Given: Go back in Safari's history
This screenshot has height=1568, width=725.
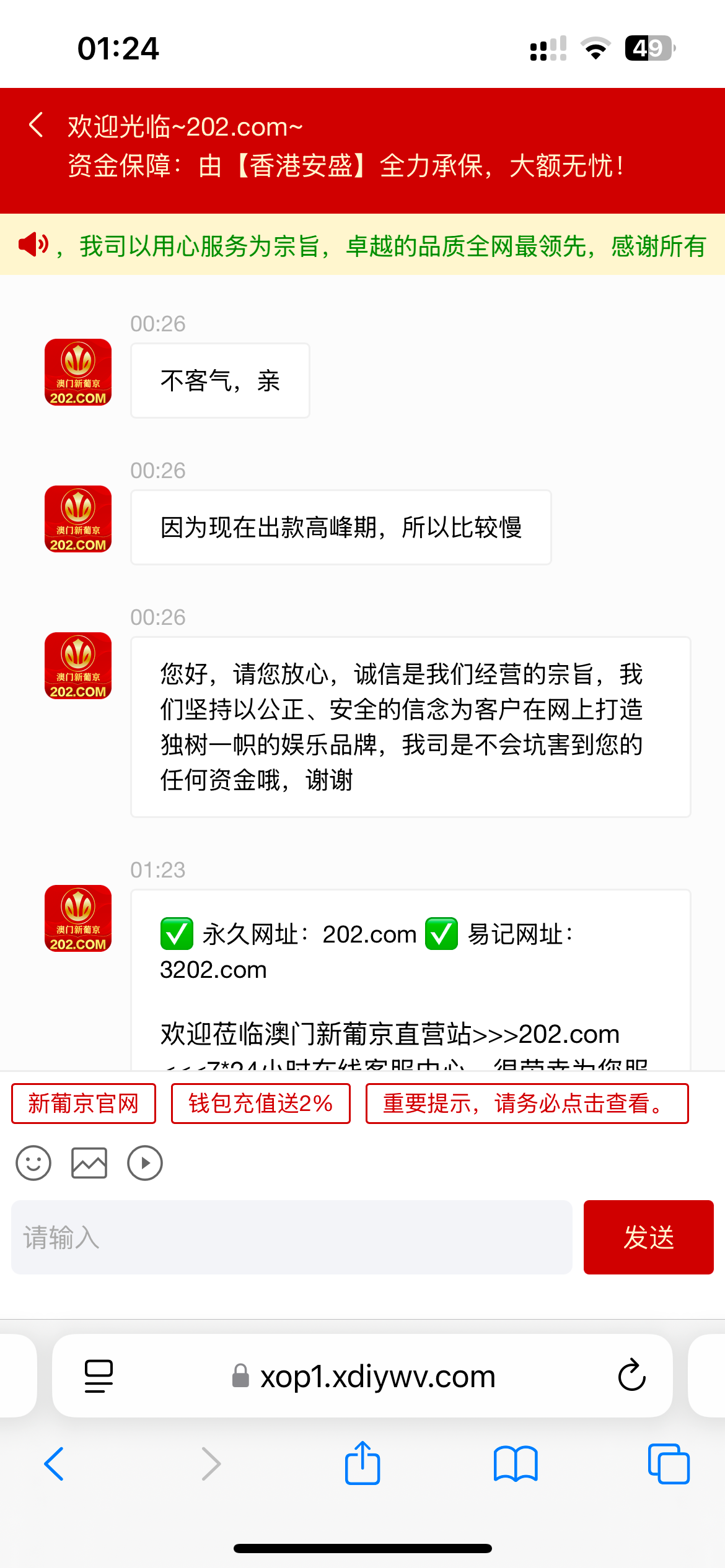Looking at the screenshot, I should [x=55, y=1464].
